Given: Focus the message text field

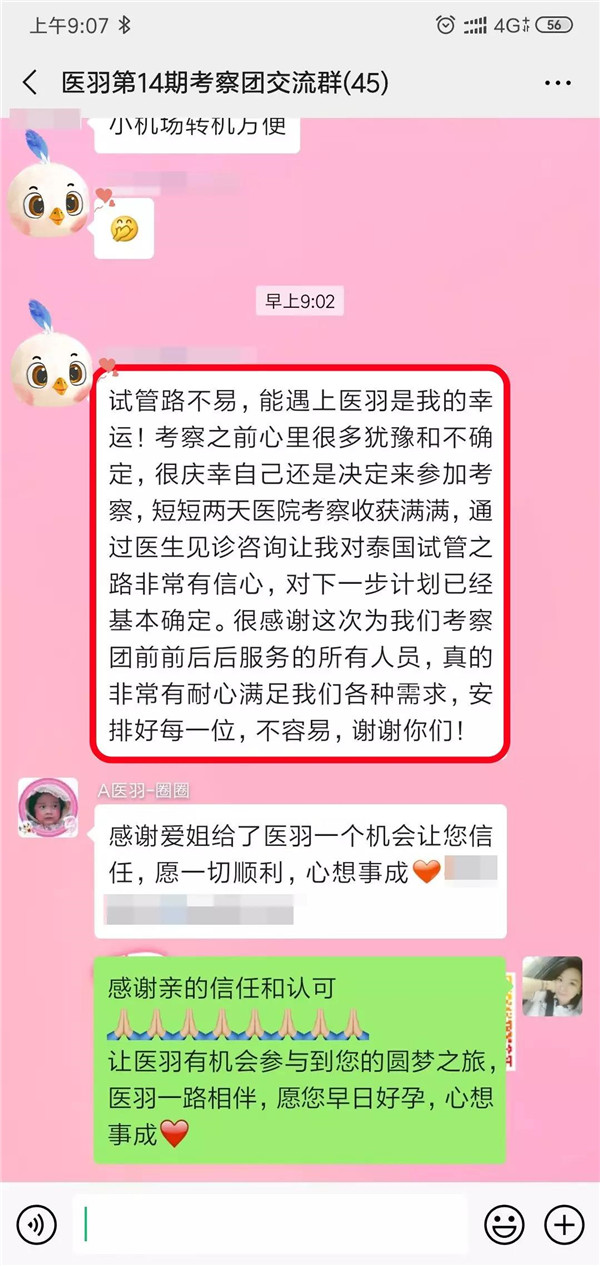Looking at the screenshot, I should [x=270, y=1223].
